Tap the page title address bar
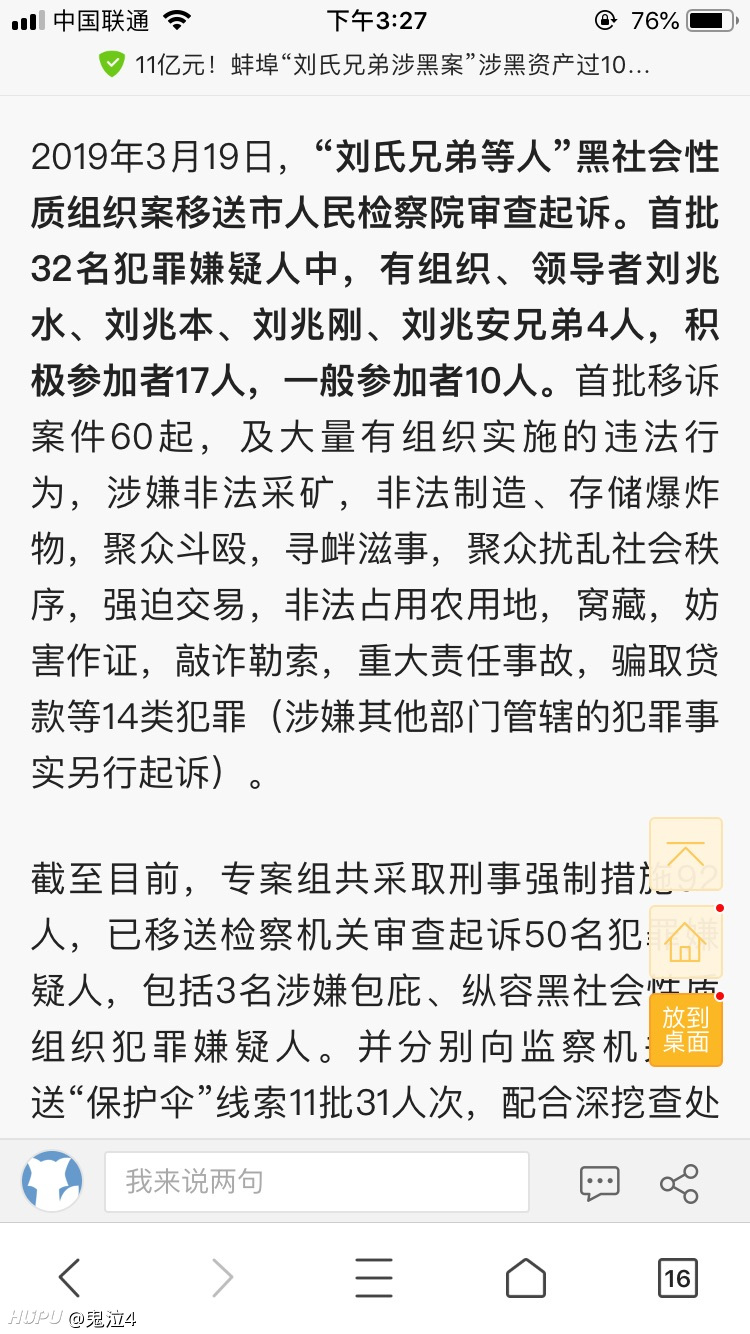Screen dimensions: 750x1334 pos(375,66)
